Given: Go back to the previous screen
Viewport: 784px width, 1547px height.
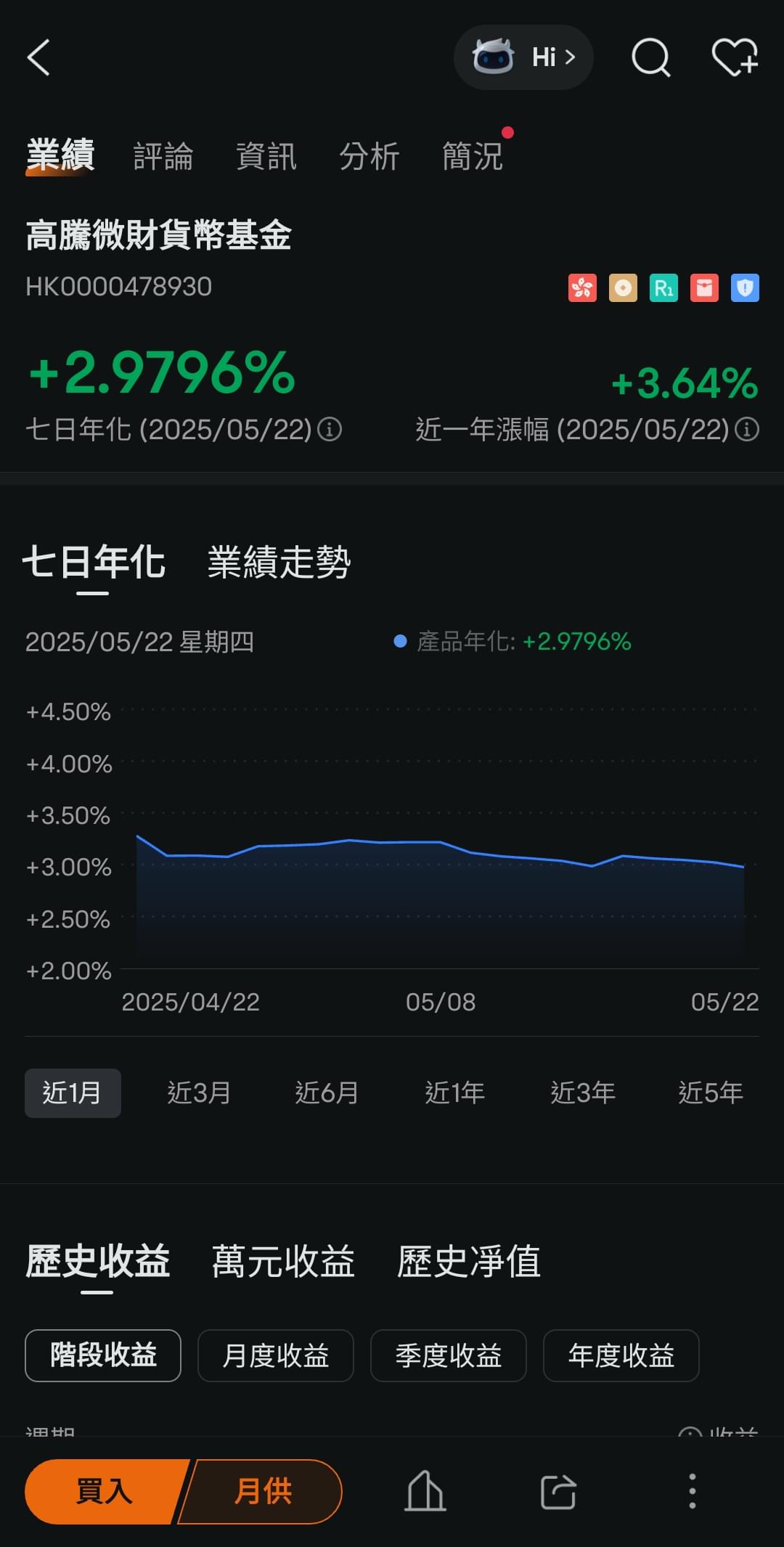Looking at the screenshot, I should (x=39, y=57).
